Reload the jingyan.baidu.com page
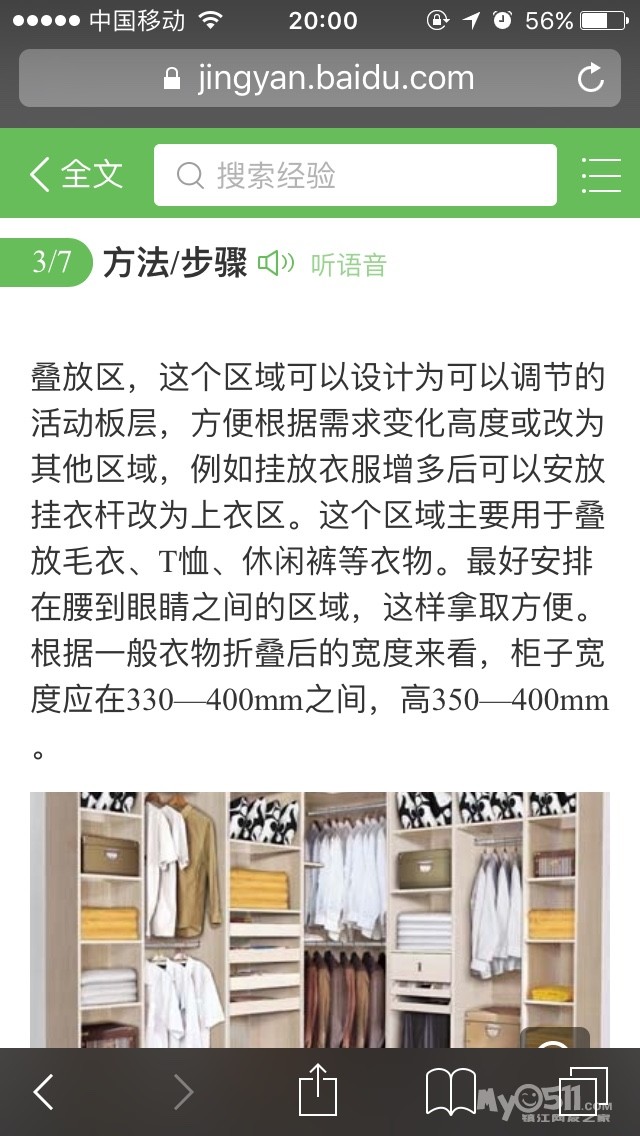This screenshot has height=1136, width=640. click(x=591, y=78)
